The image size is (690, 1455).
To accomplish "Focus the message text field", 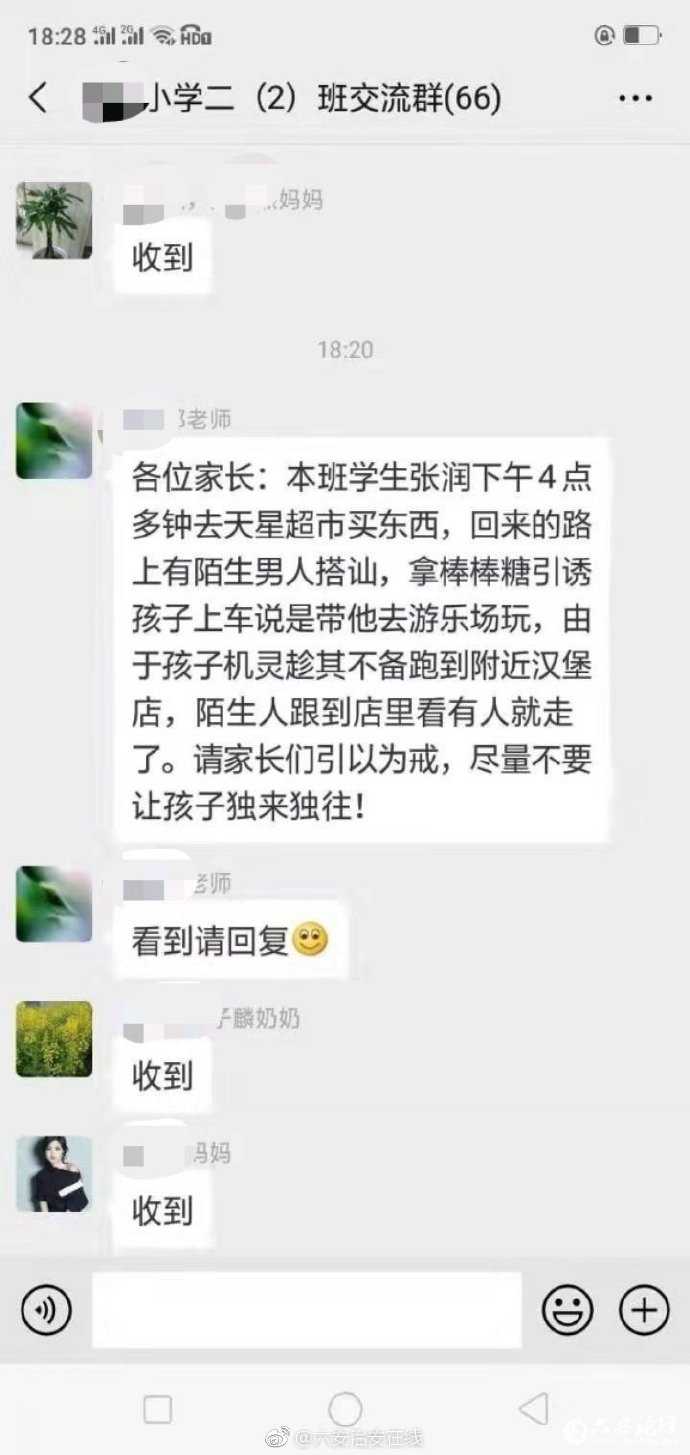I will click(306, 1310).
